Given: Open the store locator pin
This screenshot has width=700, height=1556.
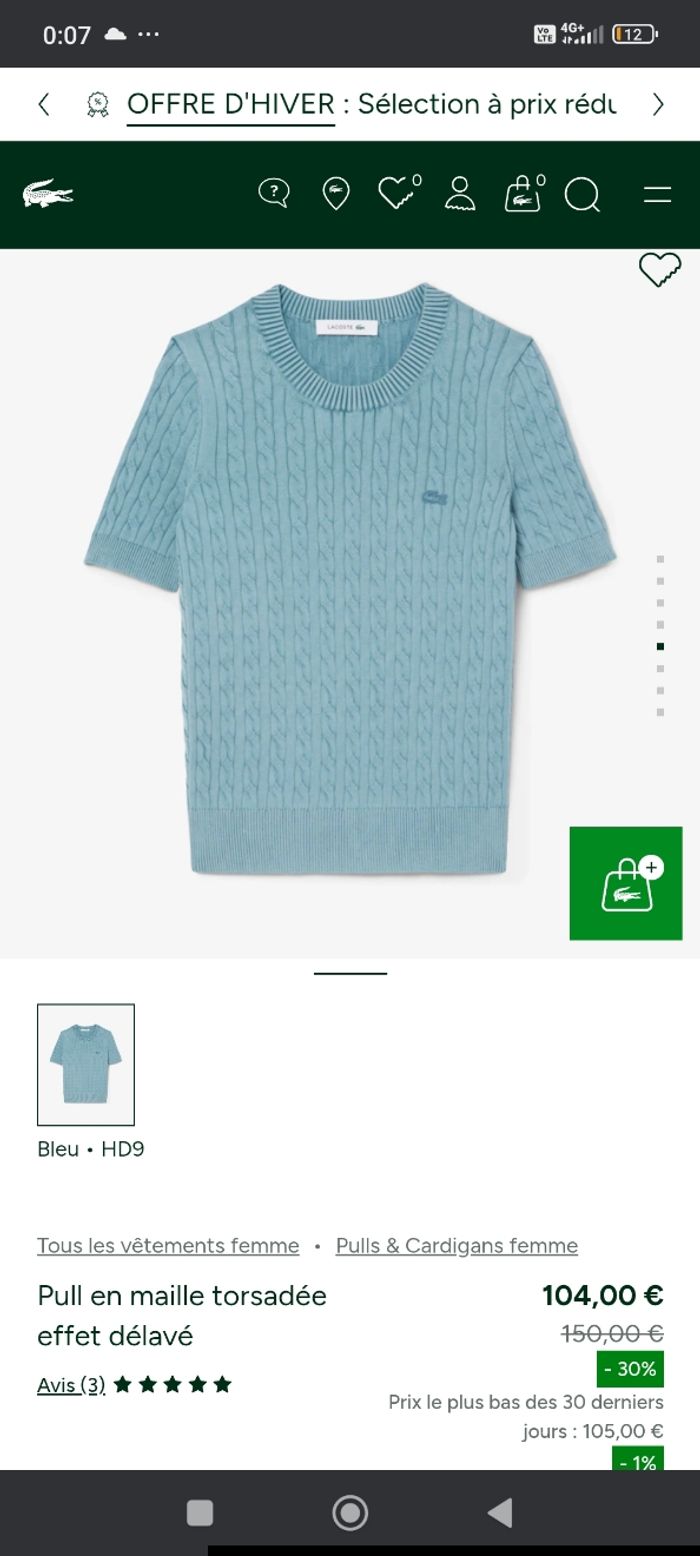Looking at the screenshot, I should click(336, 193).
